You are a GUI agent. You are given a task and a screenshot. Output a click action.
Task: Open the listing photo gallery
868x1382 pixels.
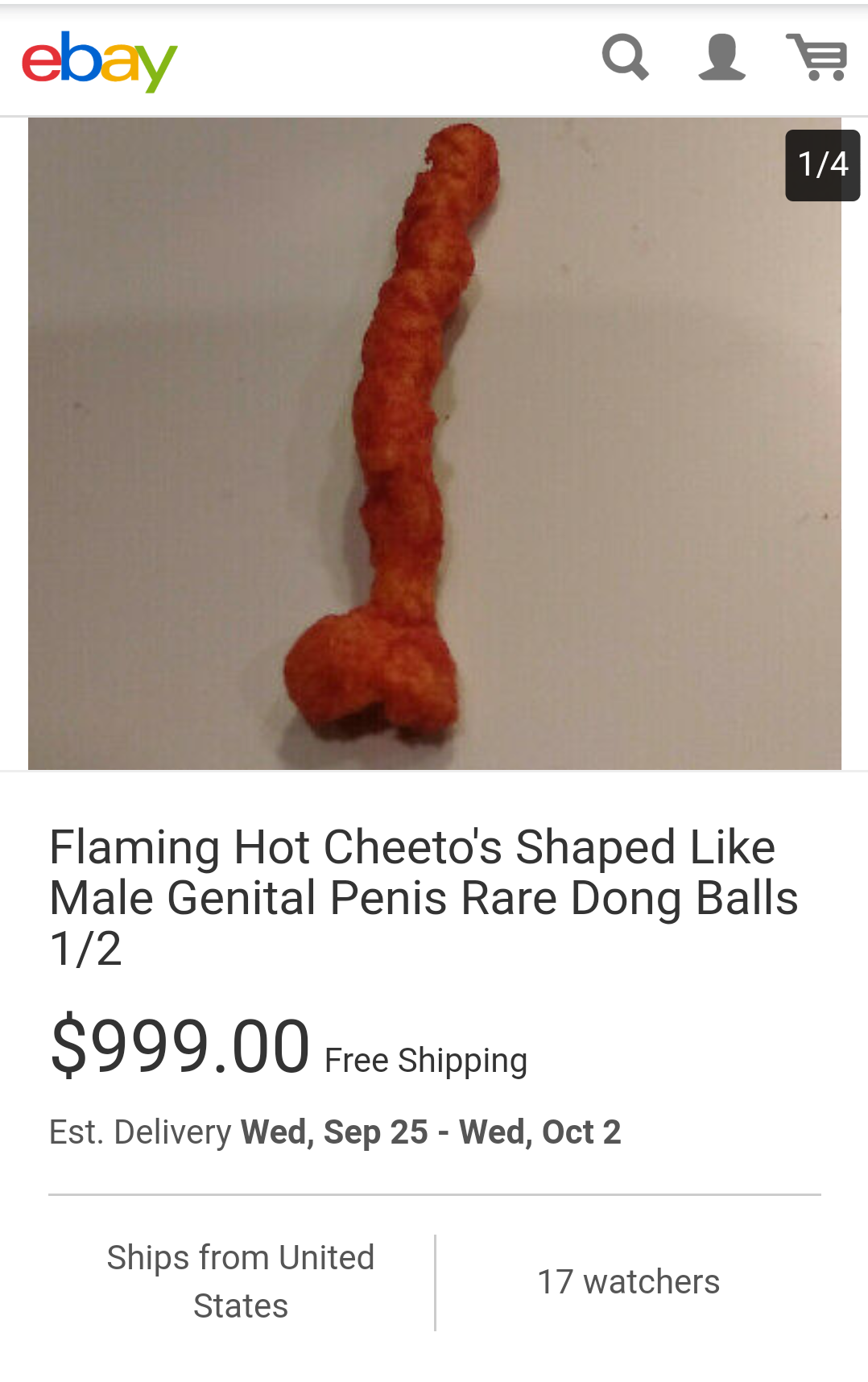tap(435, 443)
